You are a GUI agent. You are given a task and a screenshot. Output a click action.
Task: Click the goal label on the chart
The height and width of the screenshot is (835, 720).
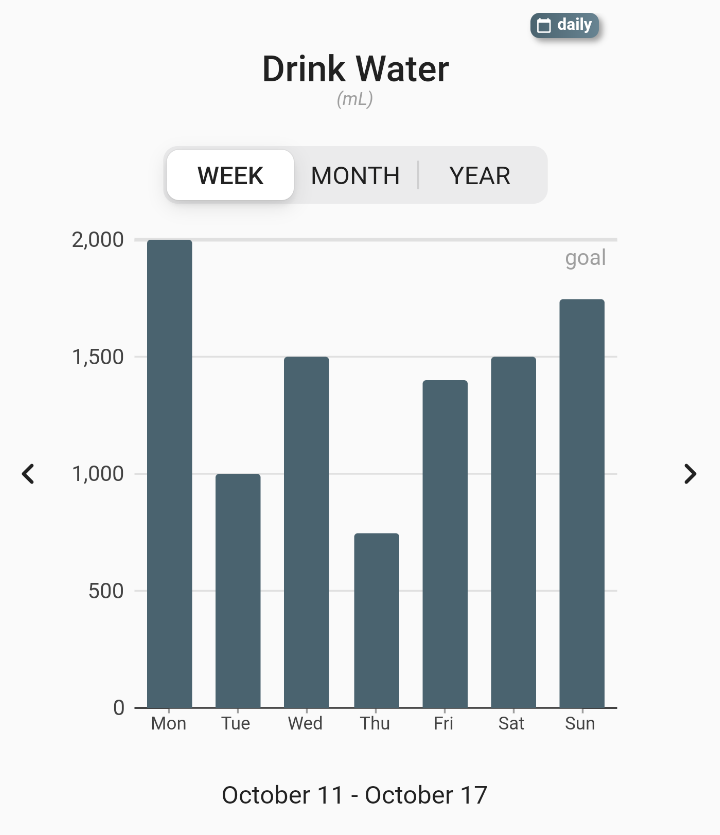(586, 257)
